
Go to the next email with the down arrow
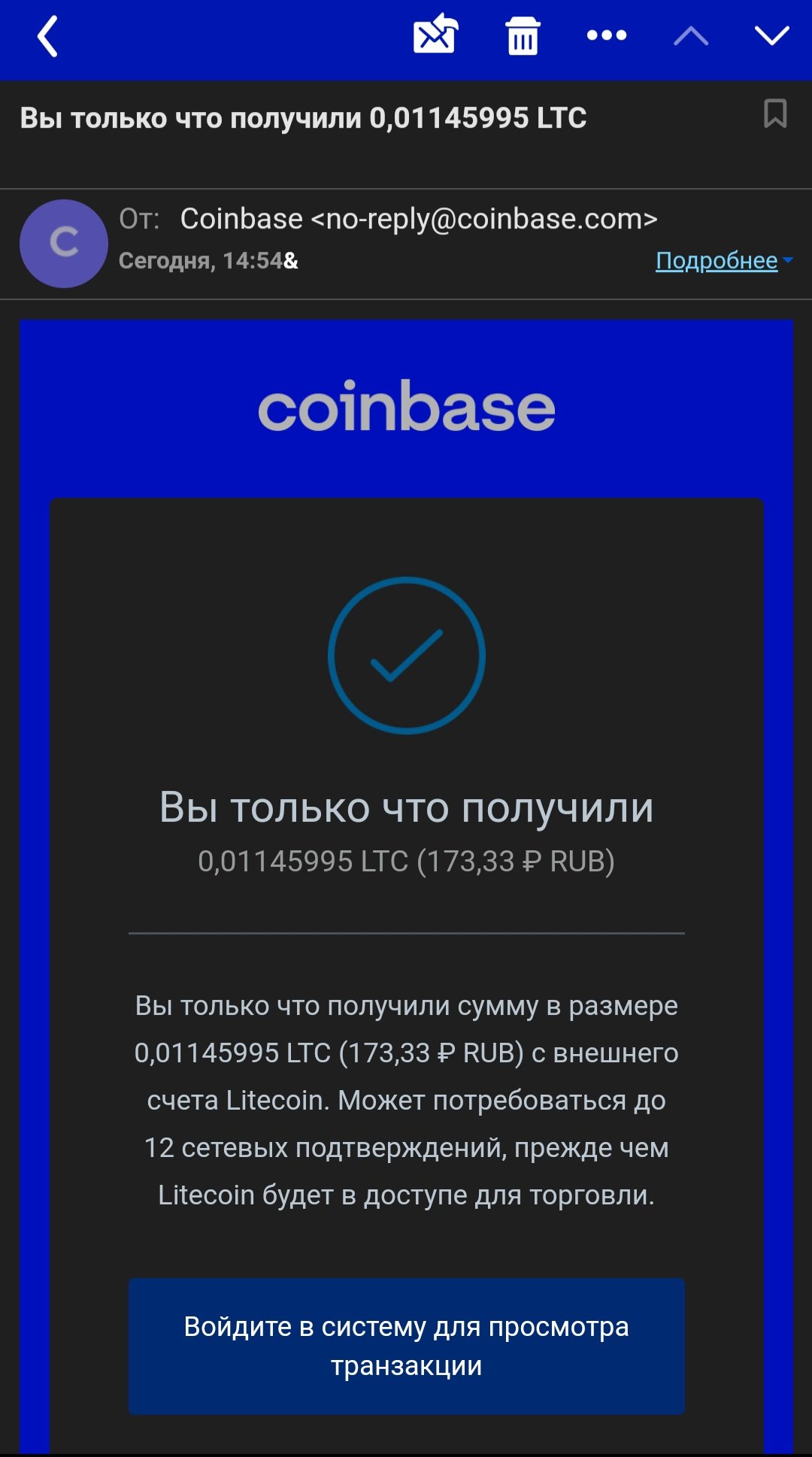tap(772, 35)
